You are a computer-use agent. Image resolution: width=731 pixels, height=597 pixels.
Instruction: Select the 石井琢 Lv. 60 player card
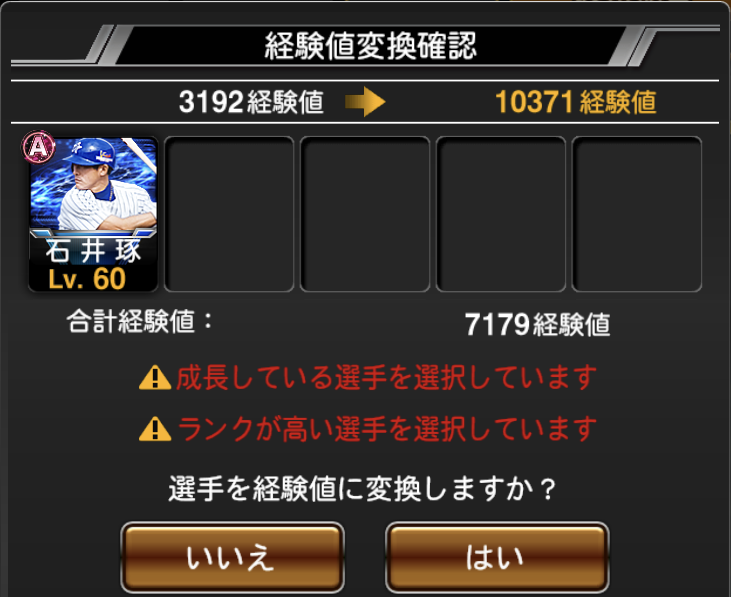93,214
